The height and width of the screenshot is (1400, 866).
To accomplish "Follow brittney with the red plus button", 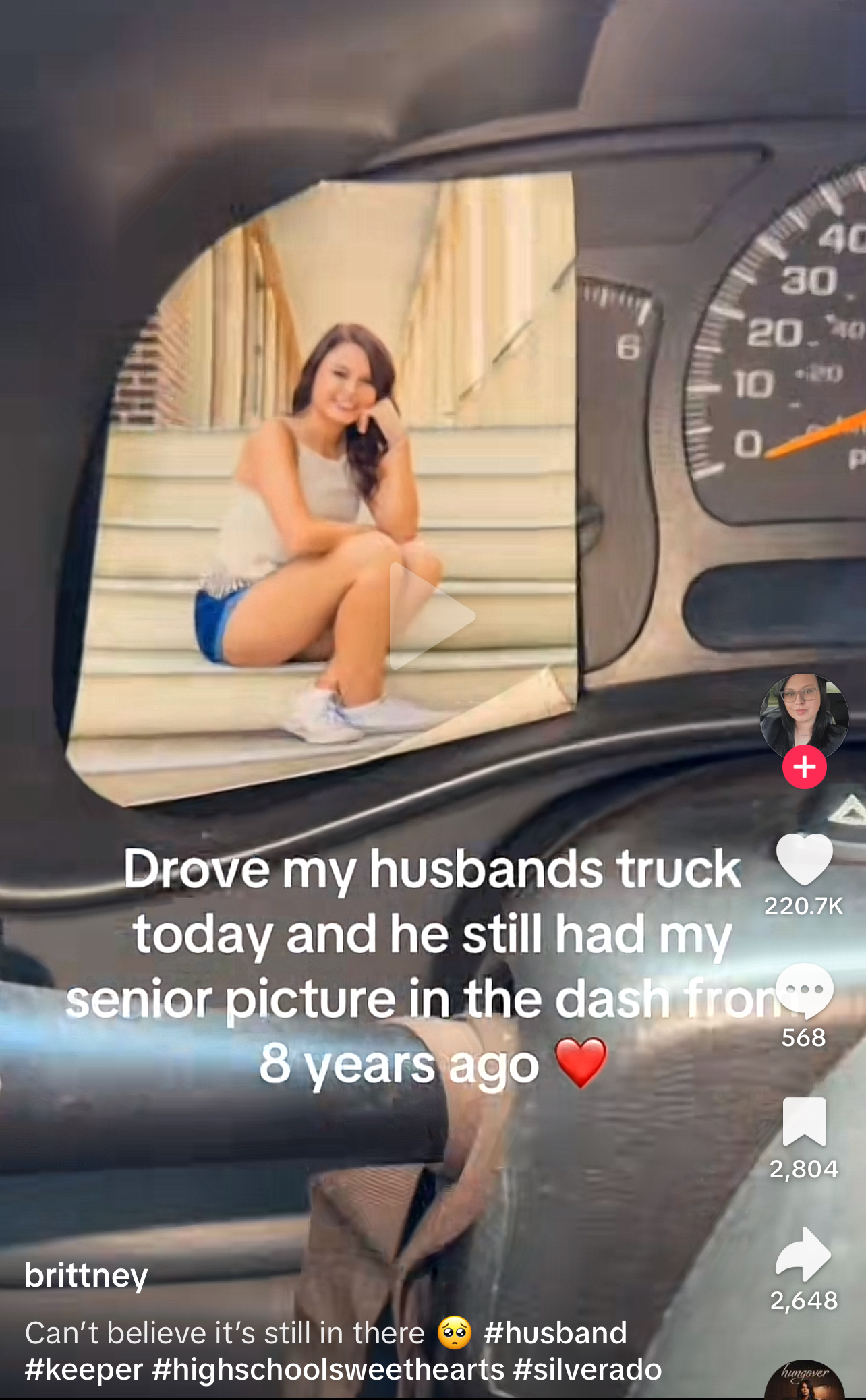I will pos(804,767).
